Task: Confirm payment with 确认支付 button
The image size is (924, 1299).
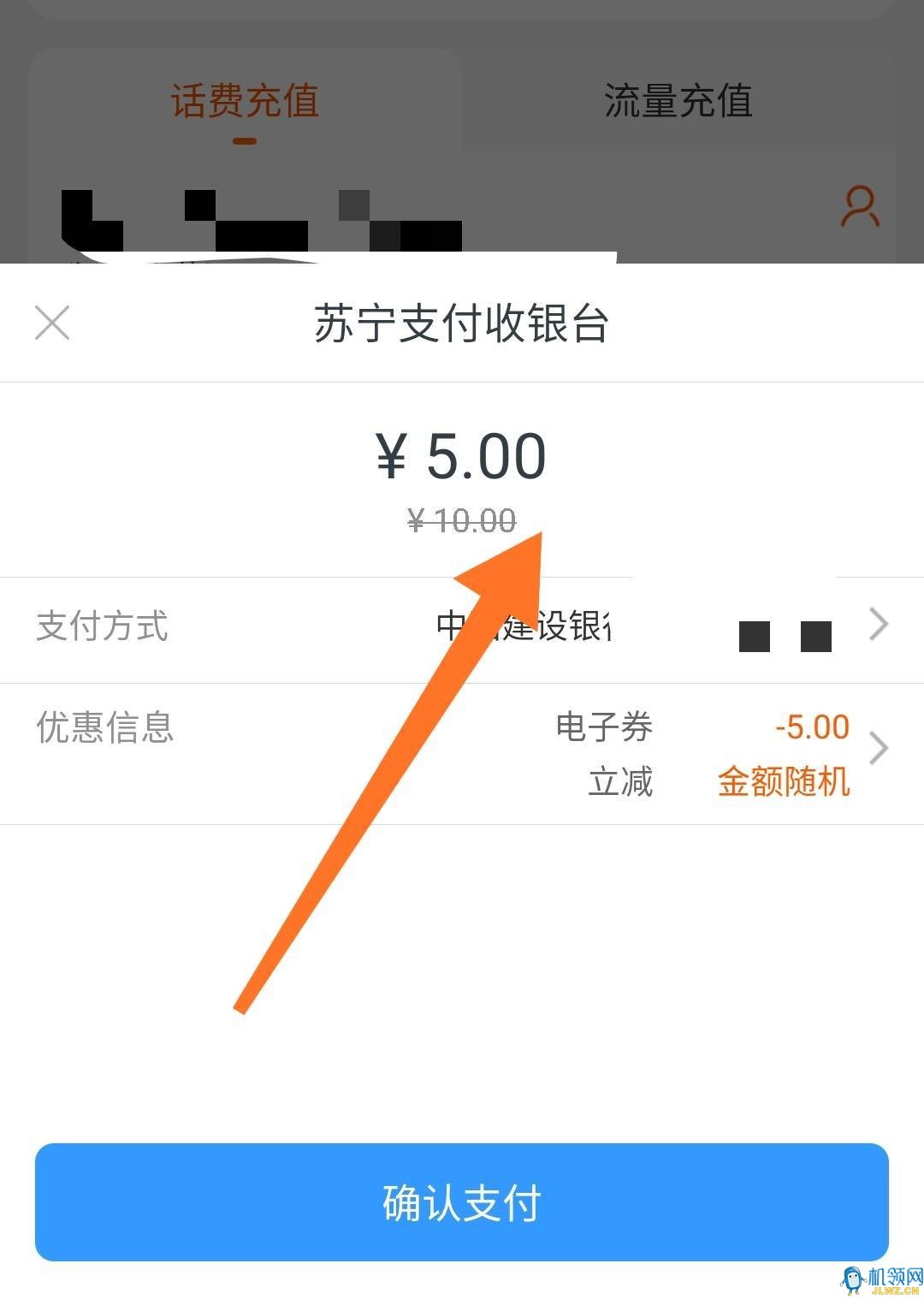Action: 462,1201
